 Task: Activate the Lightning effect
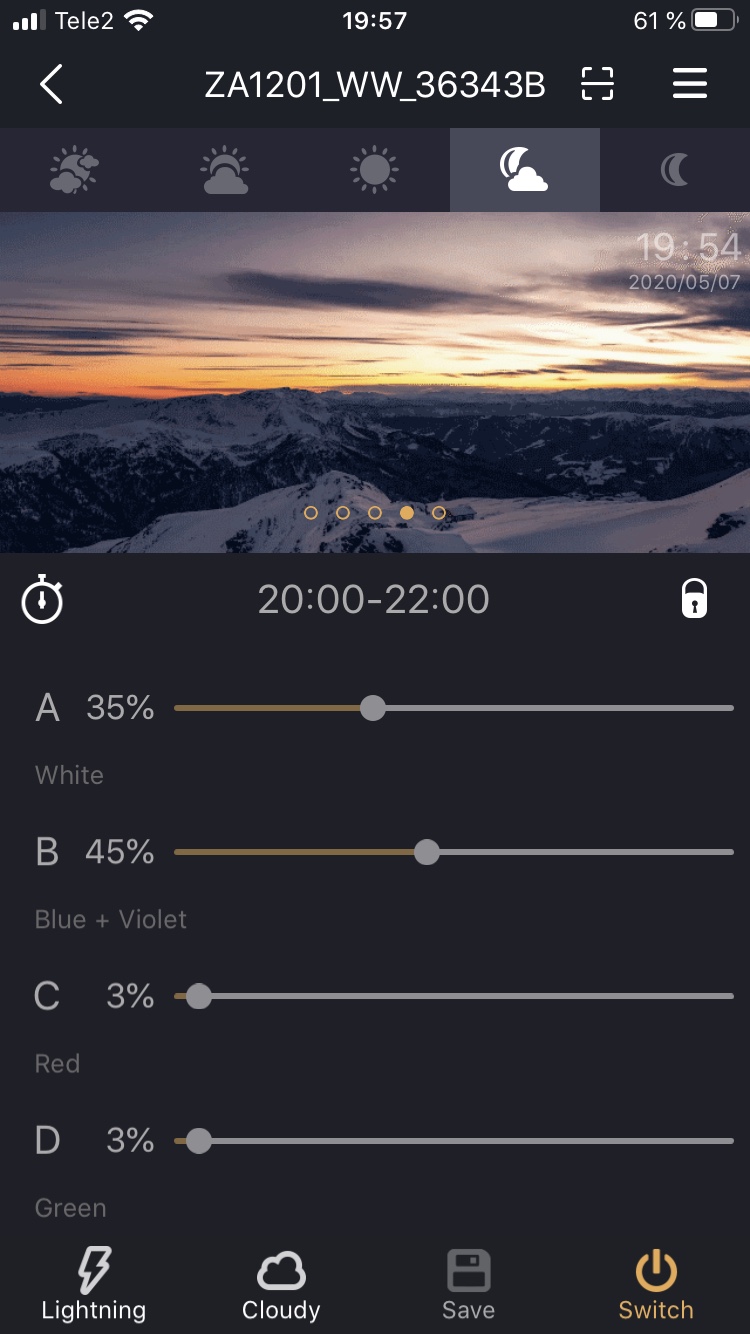coord(94,1285)
